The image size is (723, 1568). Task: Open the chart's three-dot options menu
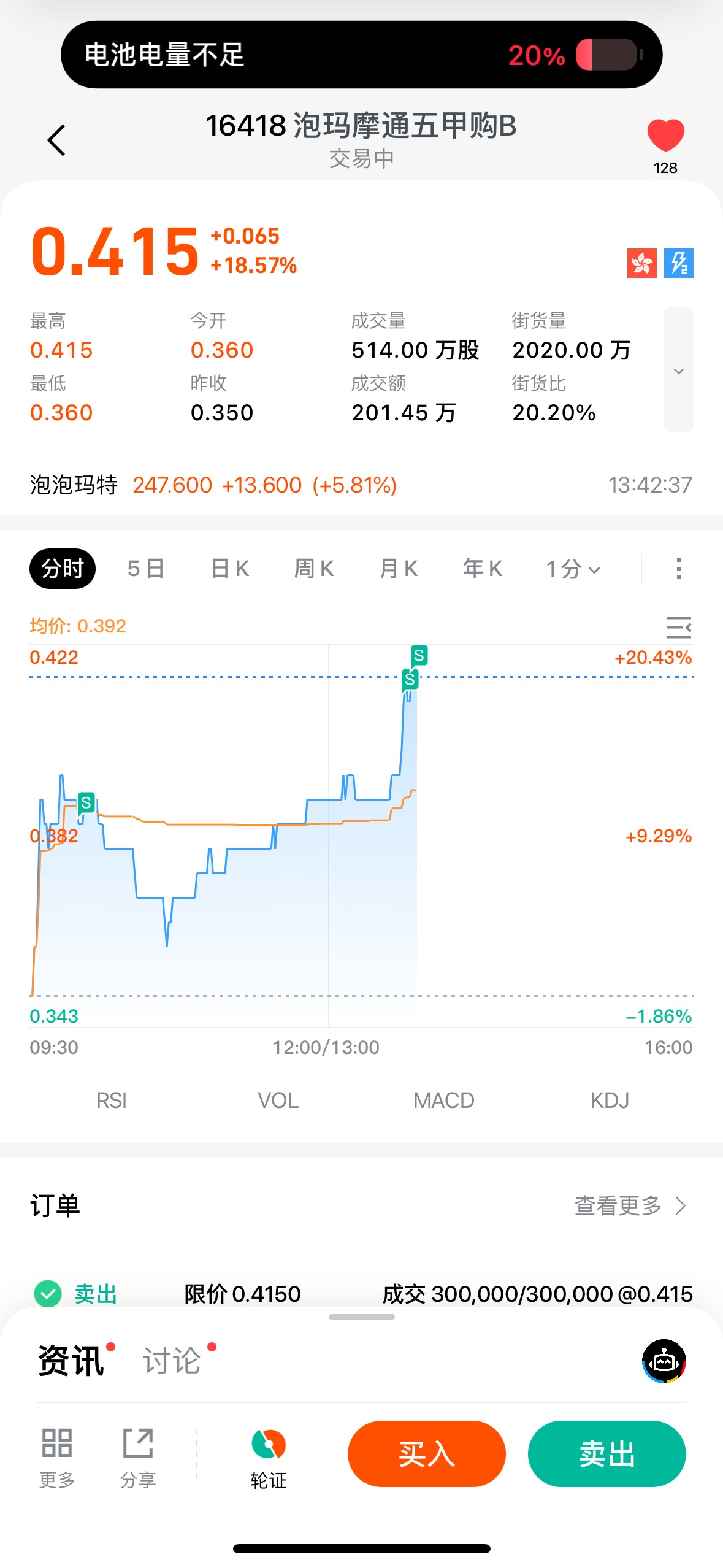tap(678, 569)
